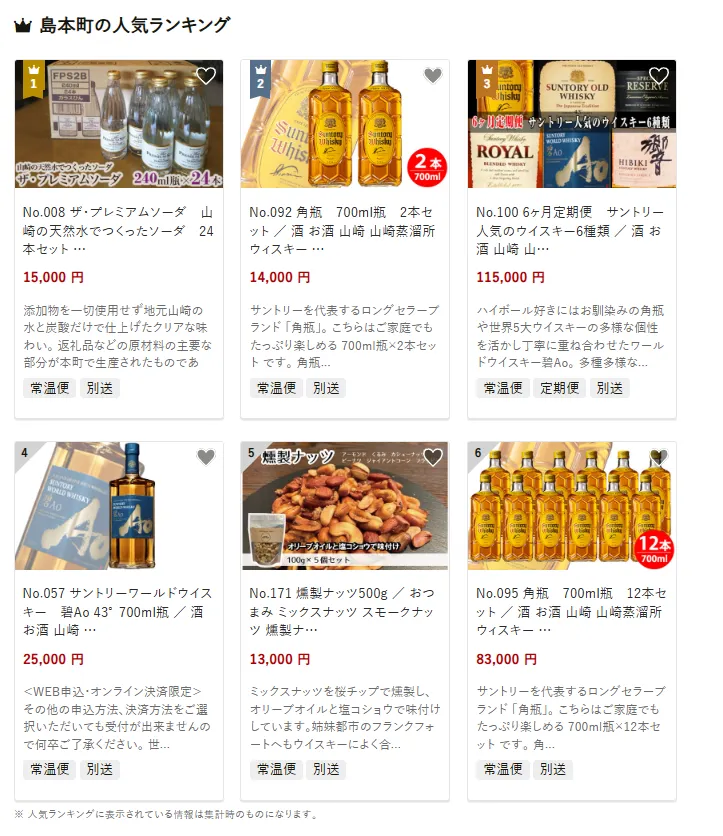Favorite the No.095 角瓶 12本セット item

[659, 458]
